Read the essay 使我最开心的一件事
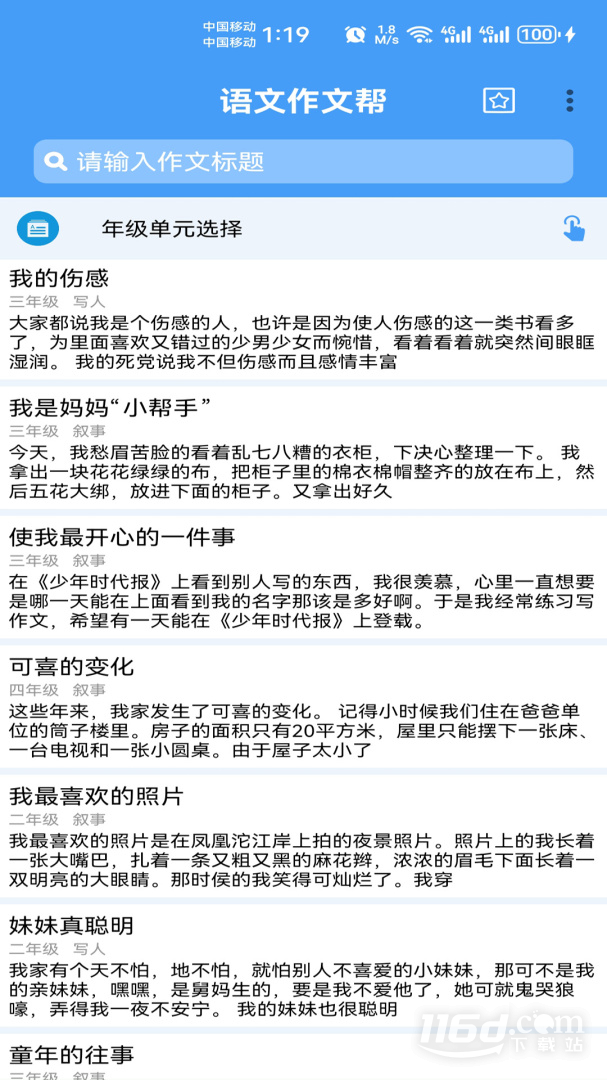 [x=303, y=578]
